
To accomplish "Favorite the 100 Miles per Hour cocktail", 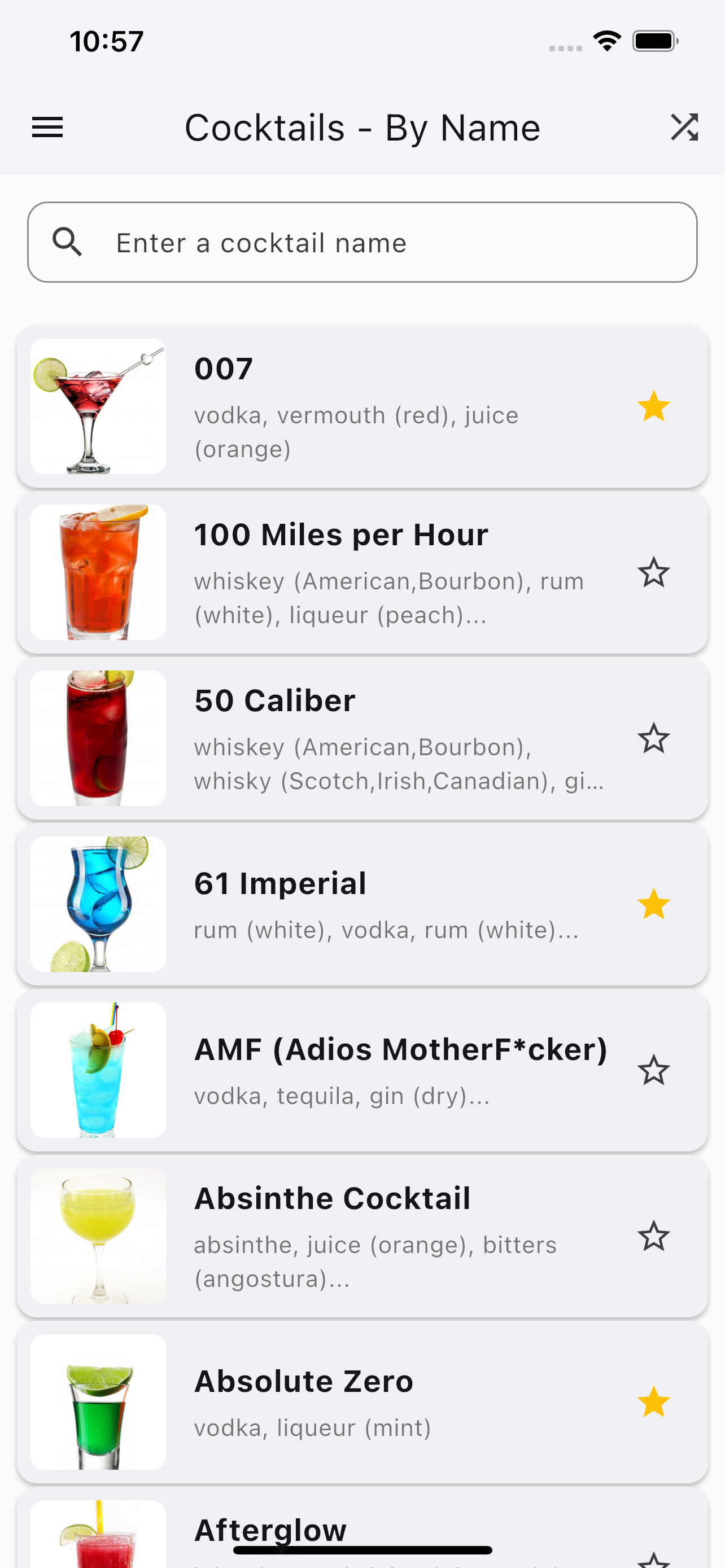I will (654, 572).
